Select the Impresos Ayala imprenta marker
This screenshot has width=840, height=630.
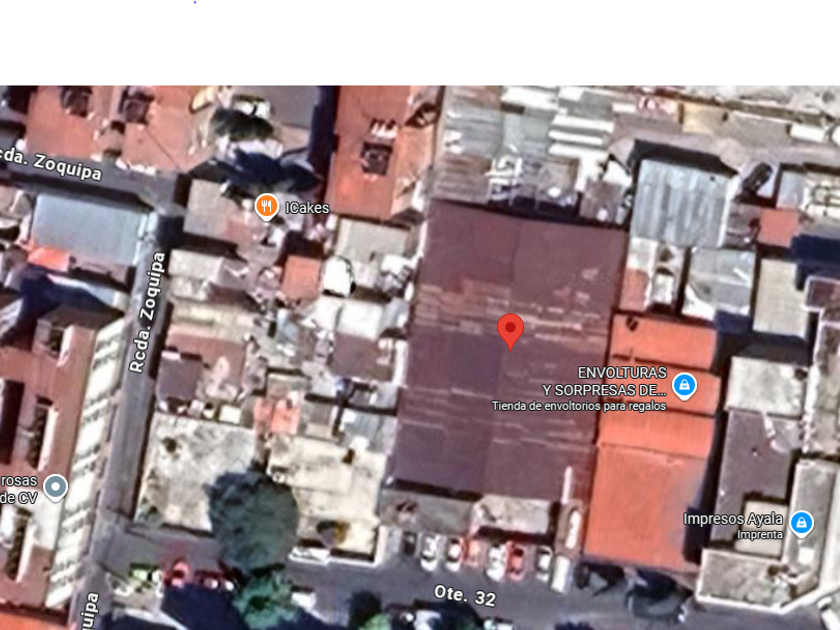pyautogui.click(x=801, y=522)
